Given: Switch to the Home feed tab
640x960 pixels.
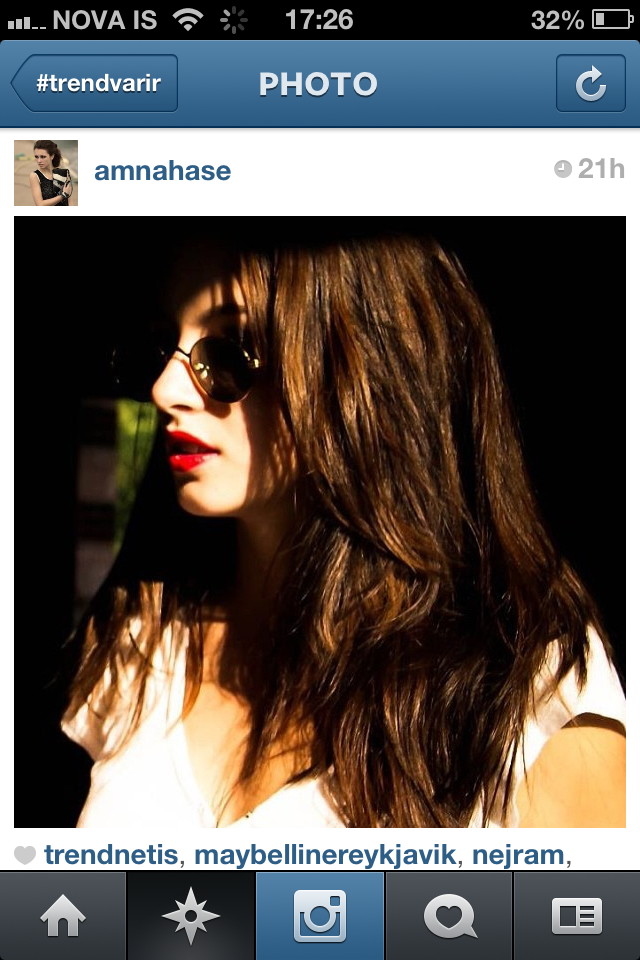Looking at the screenshot, I should (63, 916).
